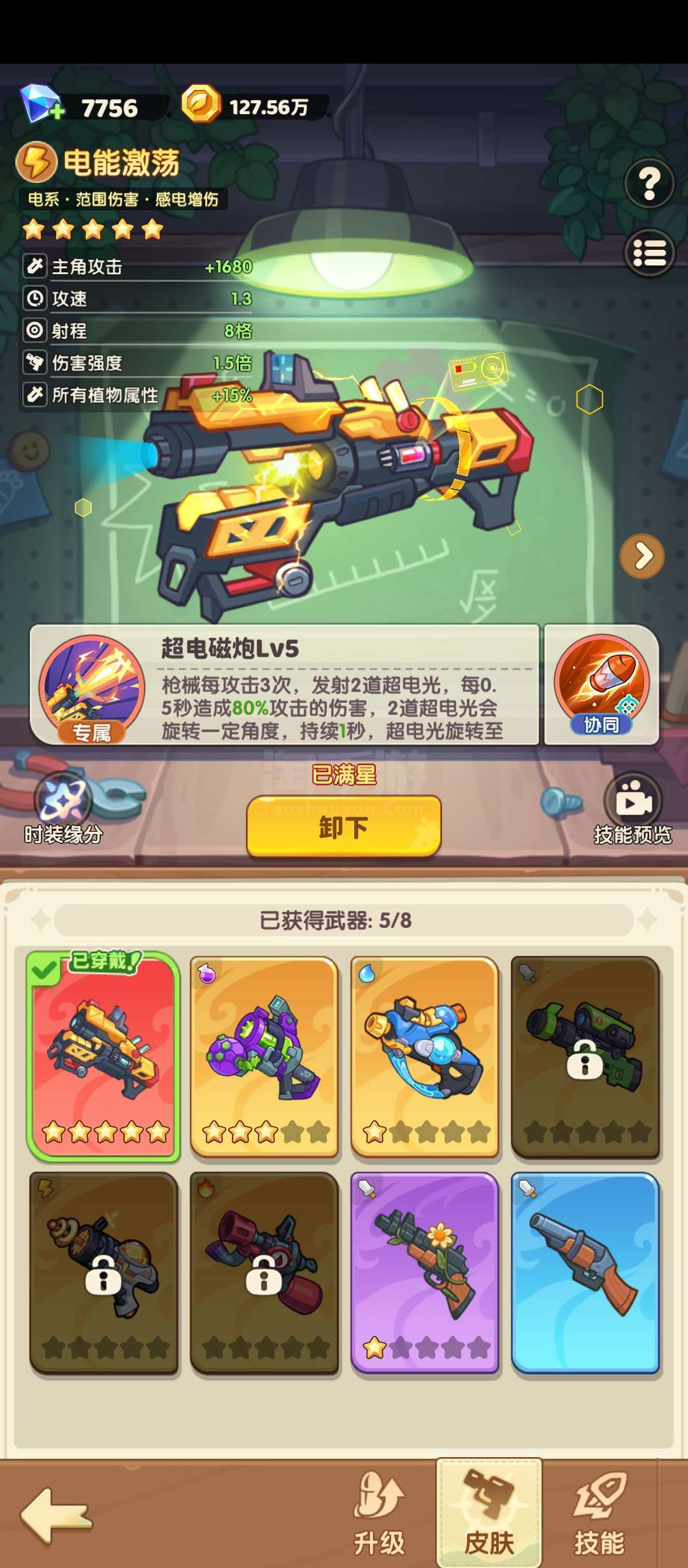This screenshot has height=1568, width=688.
Task: Open the list menu icon
Action: coord(649,253)
